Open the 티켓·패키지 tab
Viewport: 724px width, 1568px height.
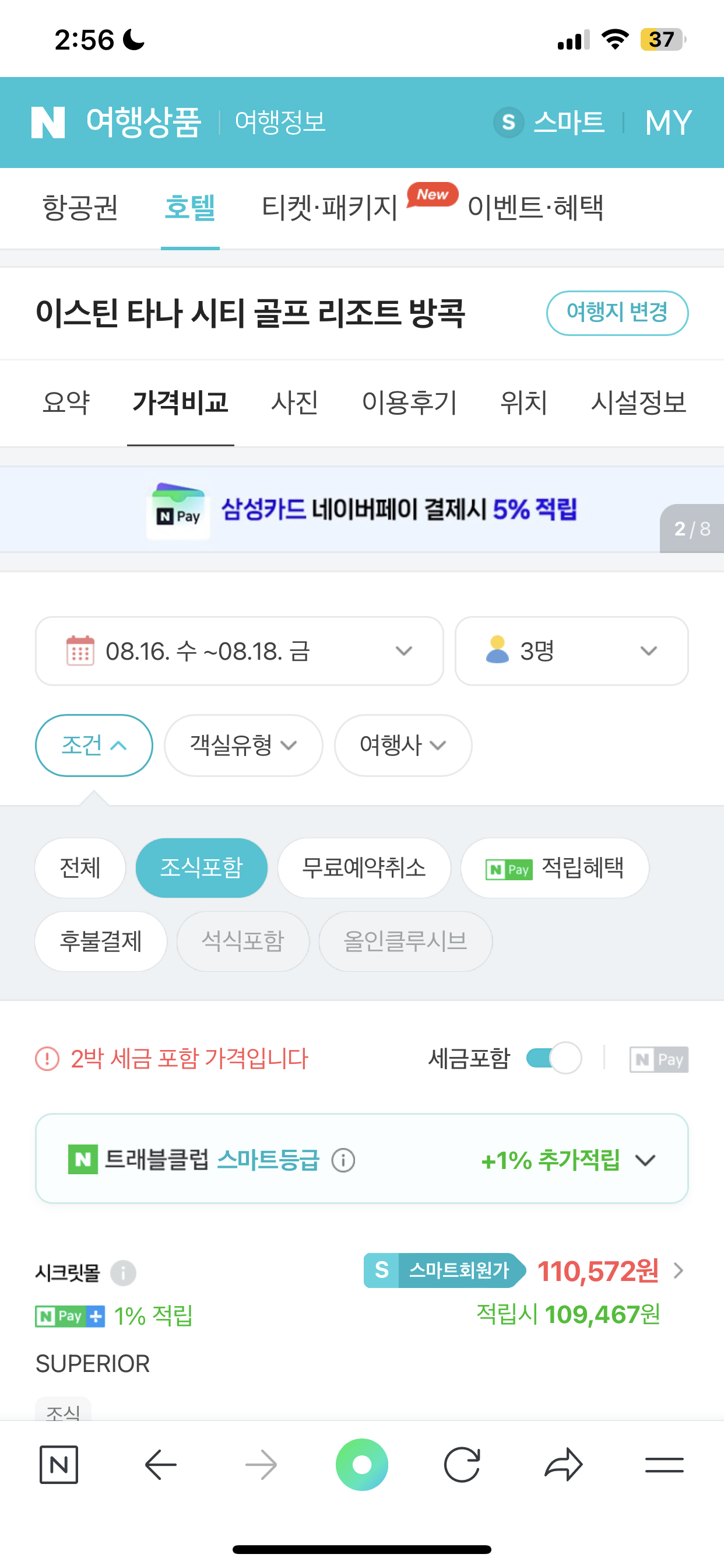coord(329,208)
